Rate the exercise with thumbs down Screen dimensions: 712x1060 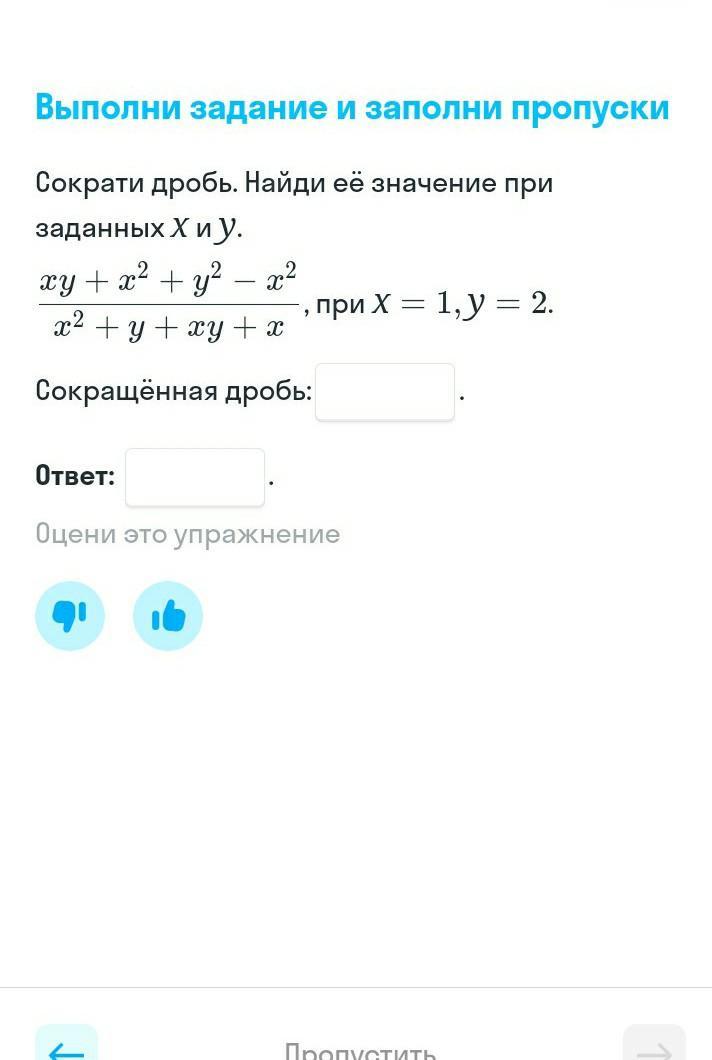pyautogui.click(x=70, y=616)
